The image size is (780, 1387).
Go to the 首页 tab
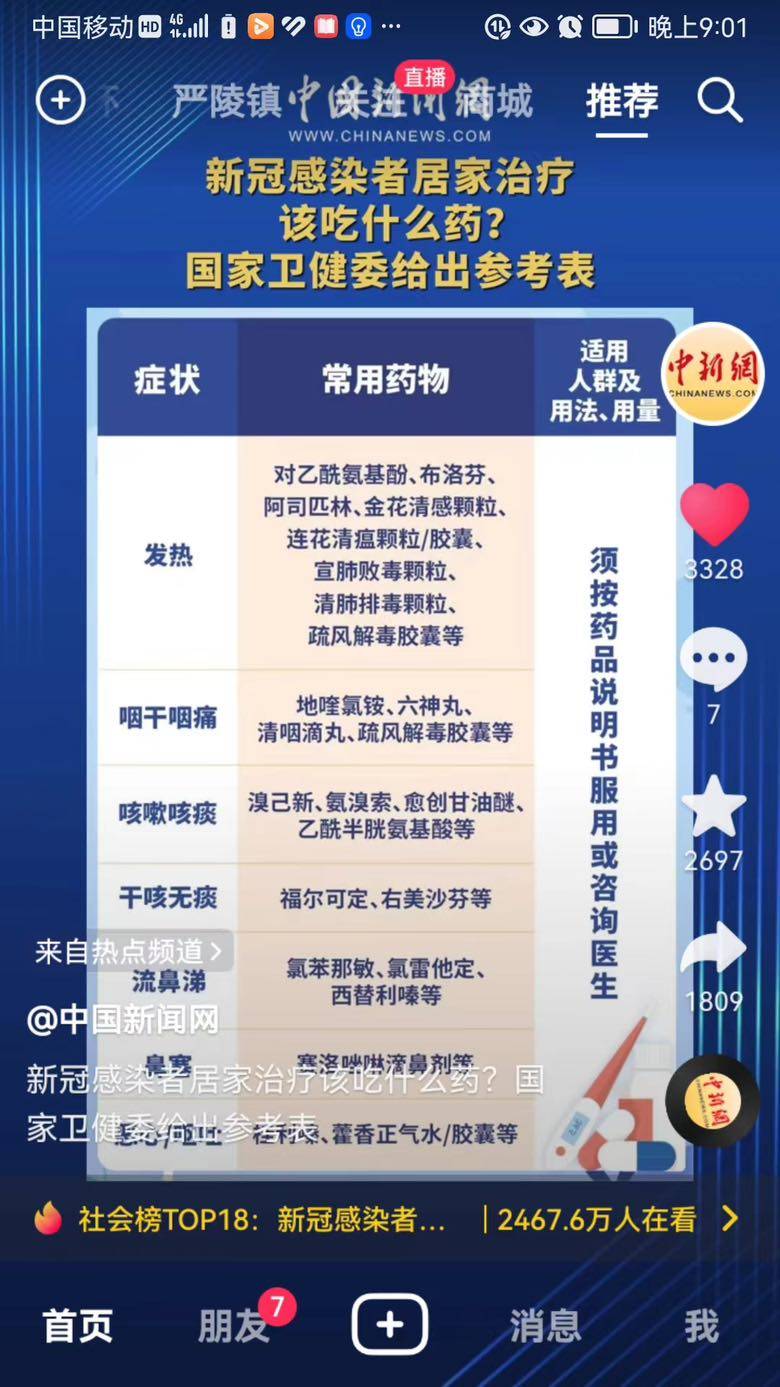pyautogui.click(x=78, y=1326)
